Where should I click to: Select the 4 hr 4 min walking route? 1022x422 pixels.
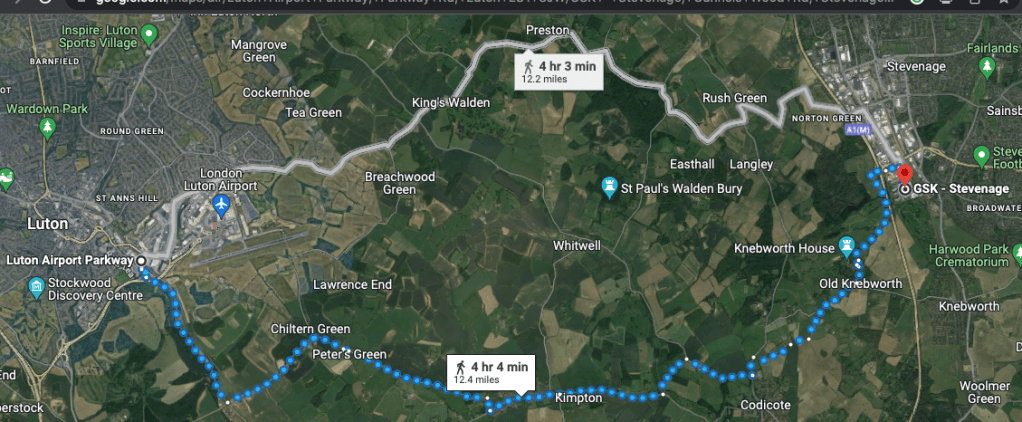pyautogui.click(x=491, y=371)
